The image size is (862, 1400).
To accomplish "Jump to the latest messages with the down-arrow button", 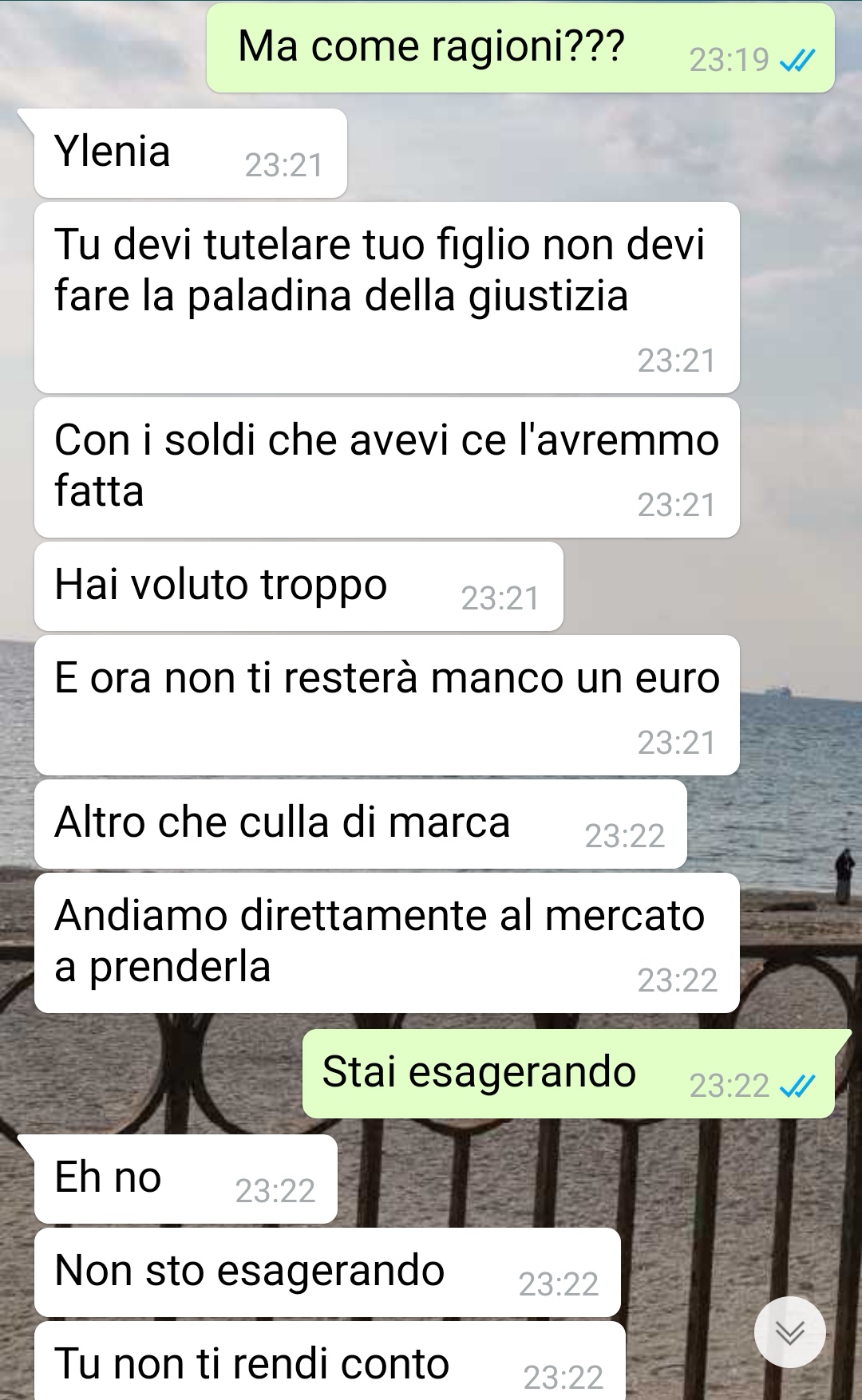I will coord(789,1332).
